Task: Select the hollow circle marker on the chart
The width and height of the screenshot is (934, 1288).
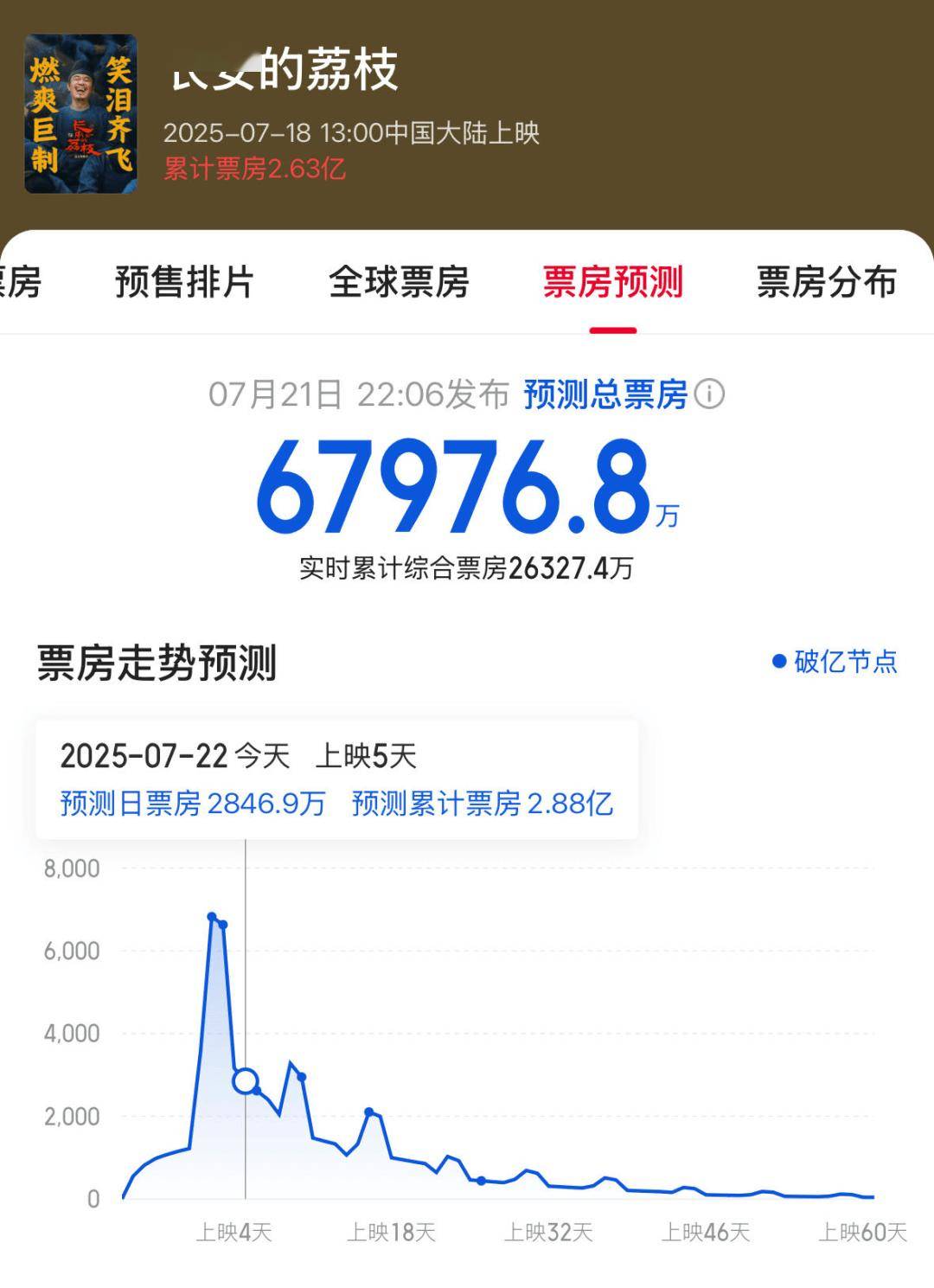Action: point(246,1082)
